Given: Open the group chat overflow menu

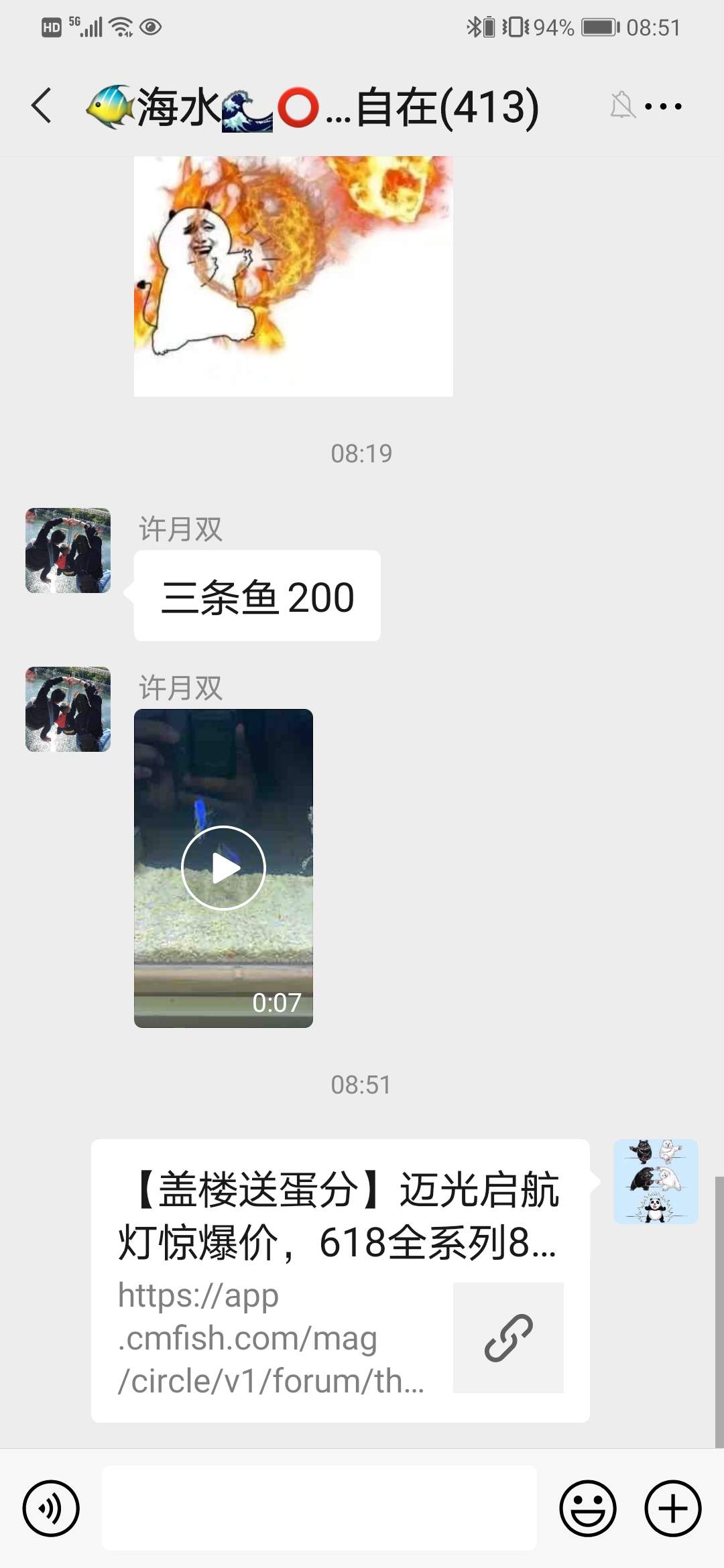Looking at the screenshot, I should pos(662,106).
